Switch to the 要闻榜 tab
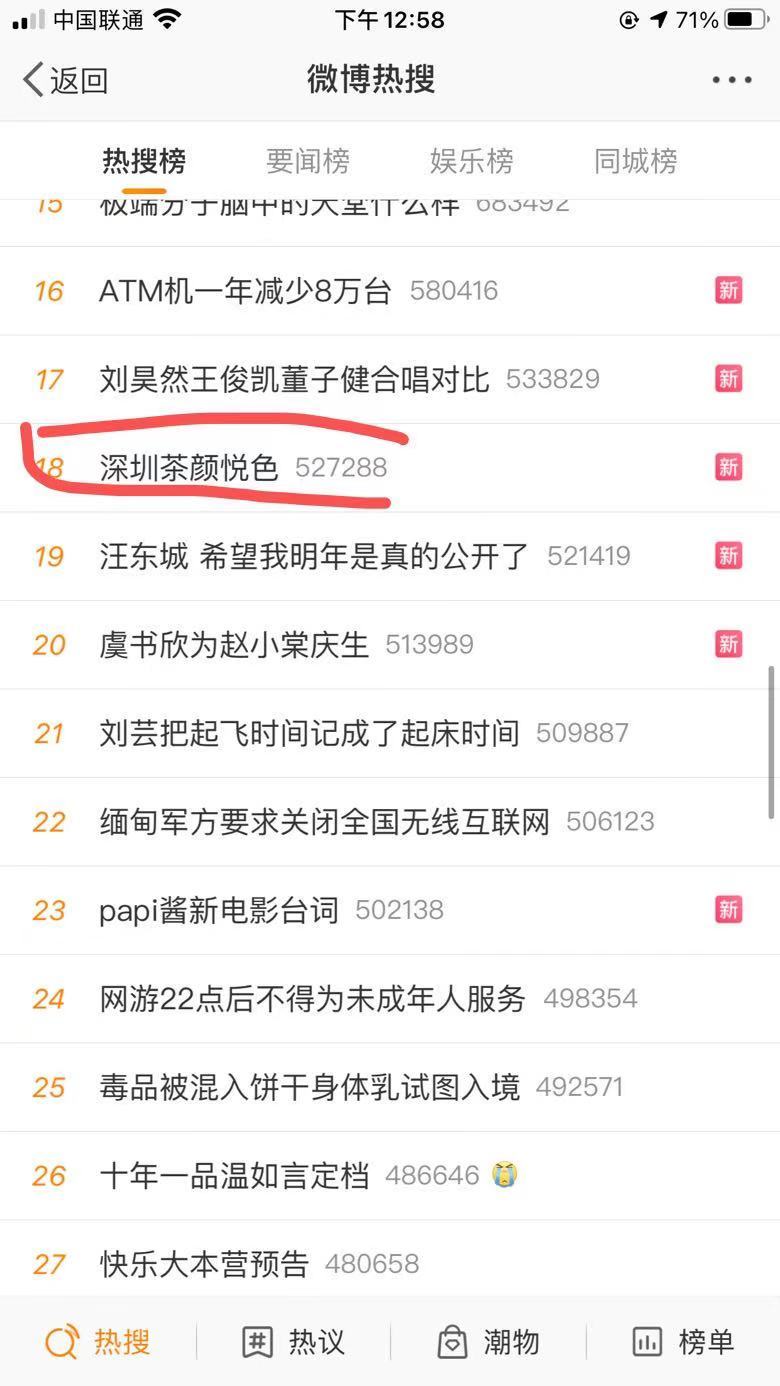The image size is (780, 1386). tap(307, 161)
